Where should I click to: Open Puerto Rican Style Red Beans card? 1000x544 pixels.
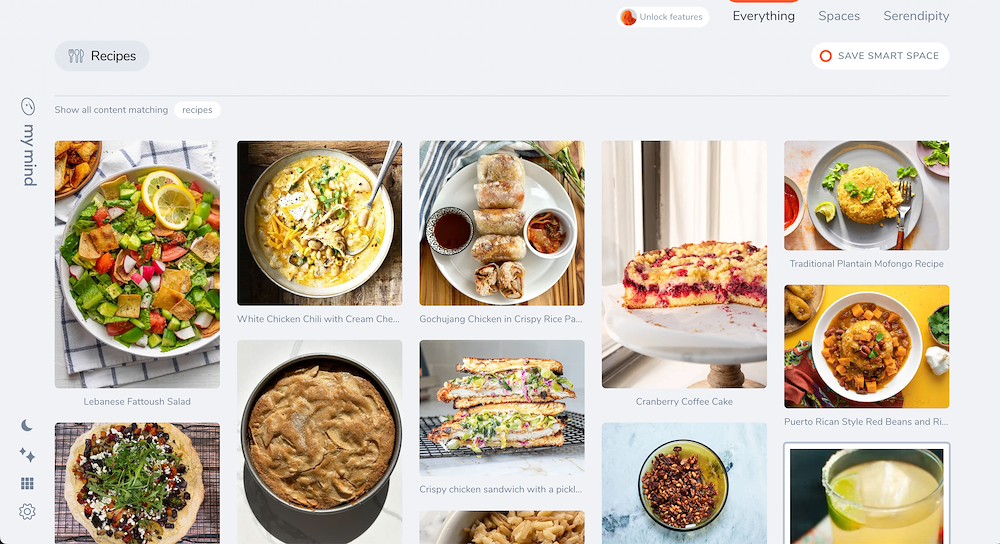[866, 346]
